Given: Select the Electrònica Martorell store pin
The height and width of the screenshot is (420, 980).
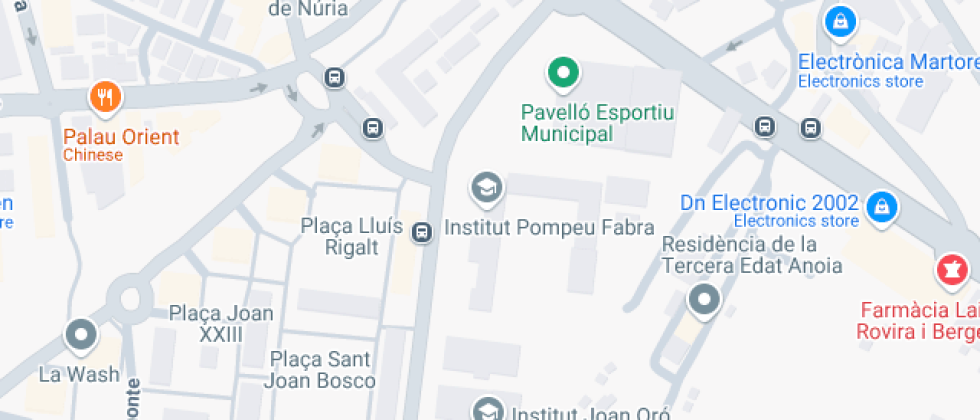Looking at the screenshot, I should coord(840,20).
